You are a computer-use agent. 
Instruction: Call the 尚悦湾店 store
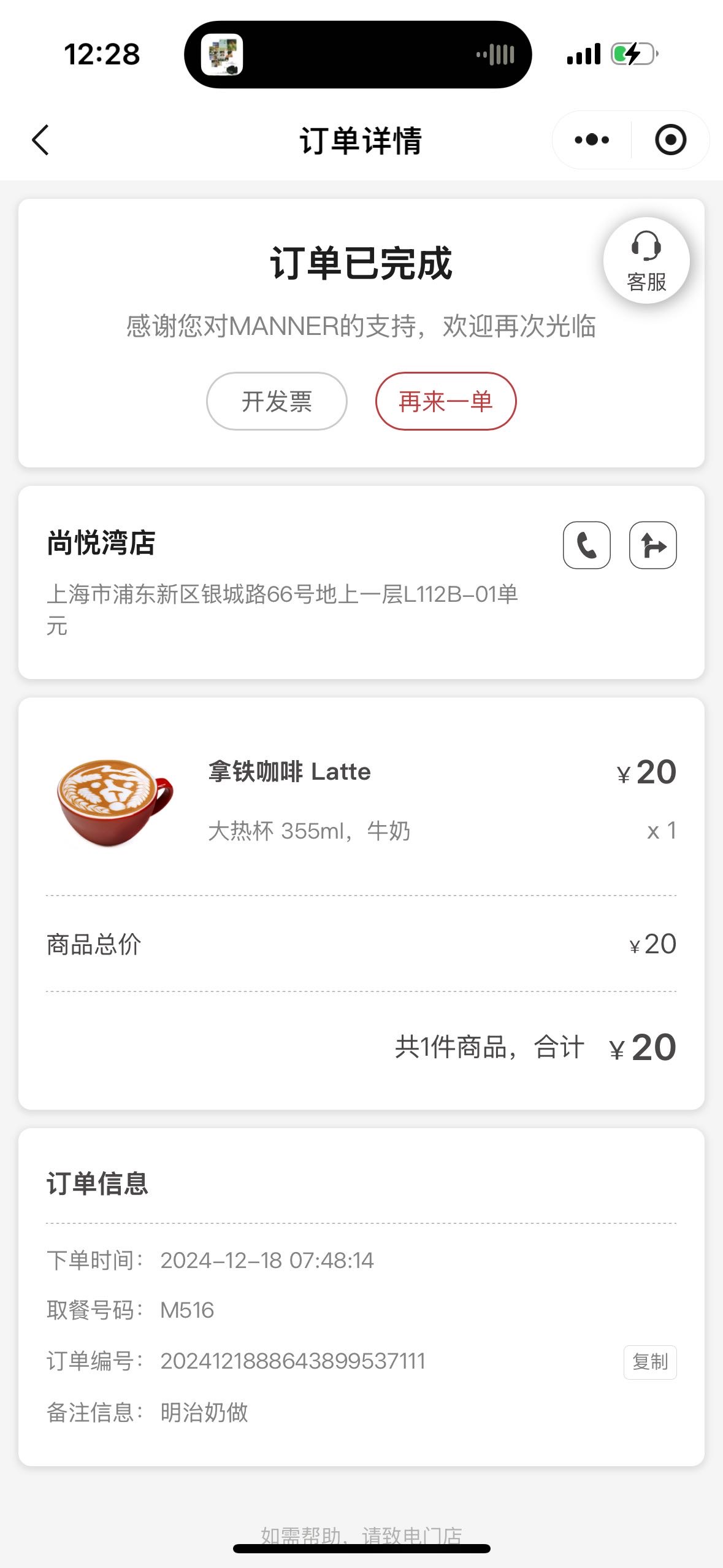click(587, 545)
